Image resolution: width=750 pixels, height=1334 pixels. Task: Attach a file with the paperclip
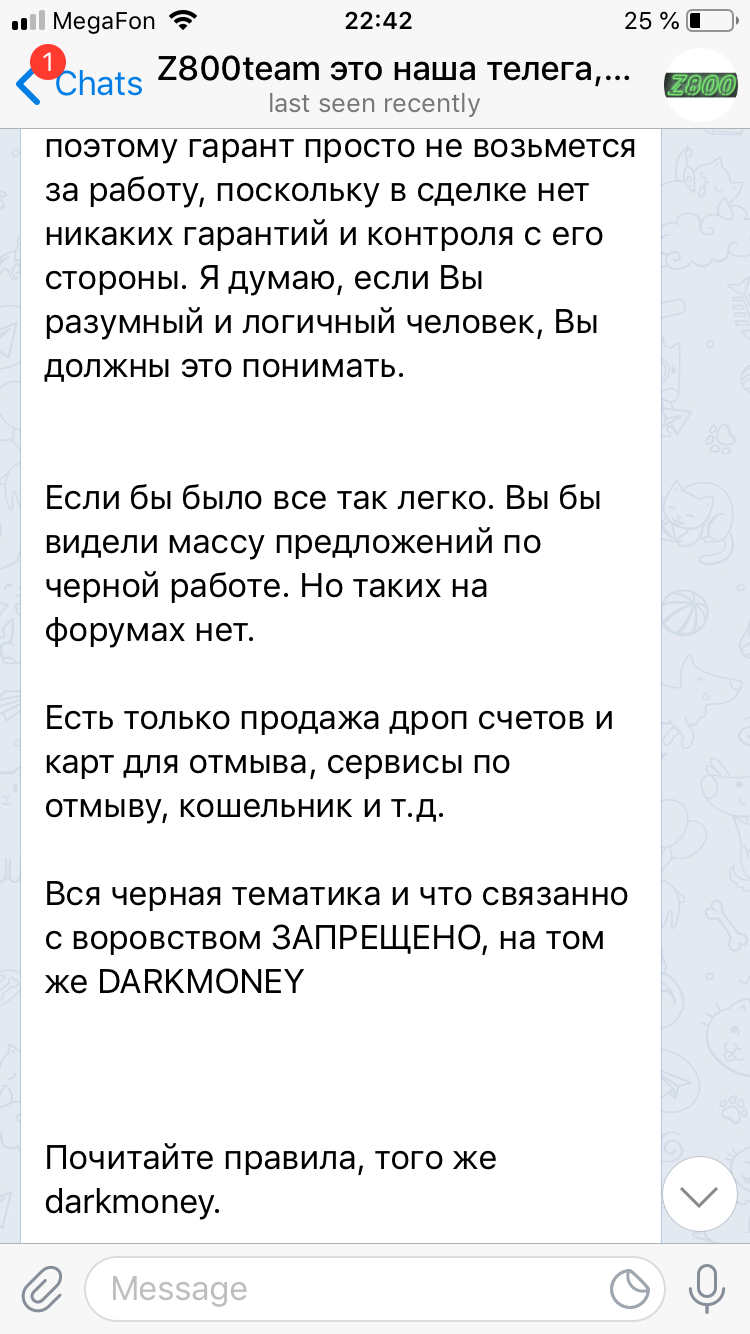point(42,1288)
